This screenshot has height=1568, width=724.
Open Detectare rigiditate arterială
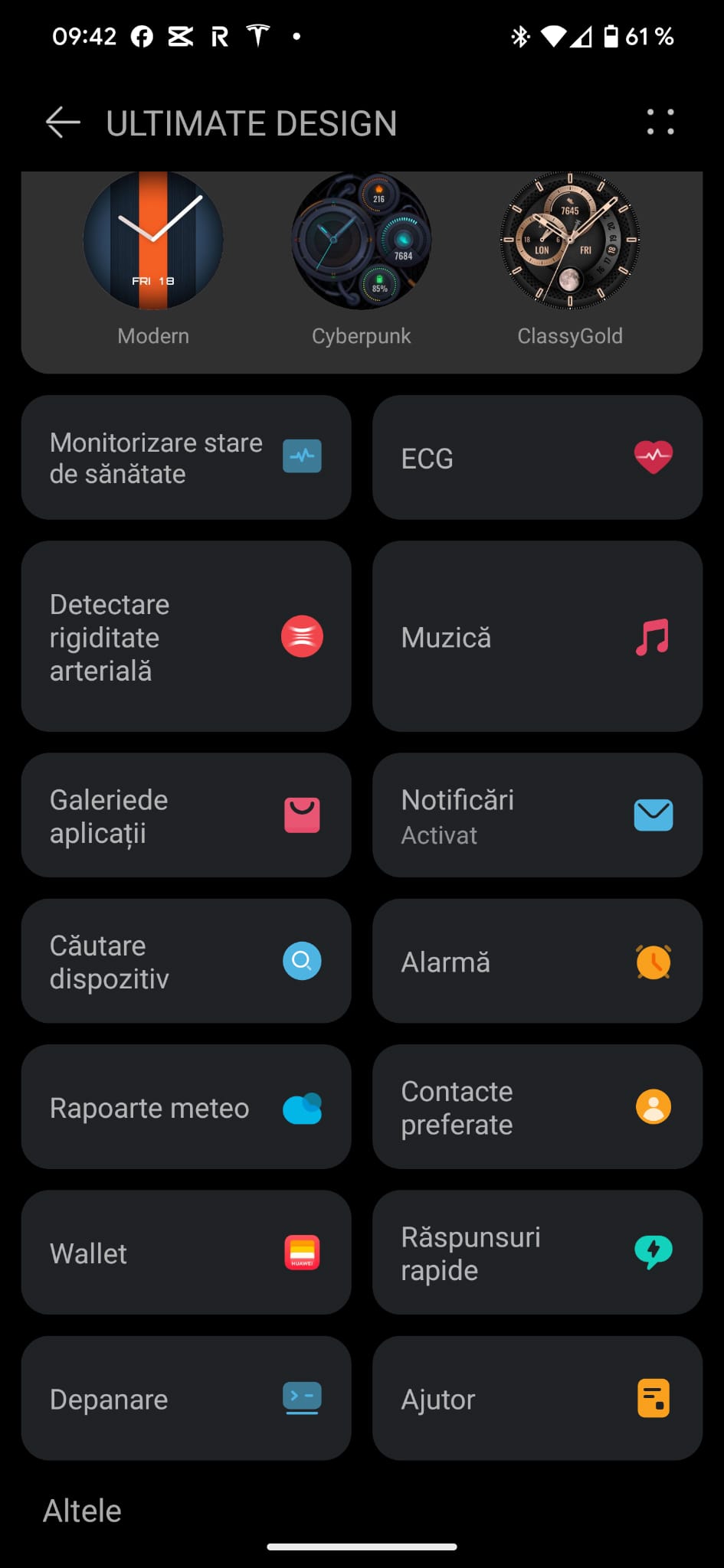point(186,636)
